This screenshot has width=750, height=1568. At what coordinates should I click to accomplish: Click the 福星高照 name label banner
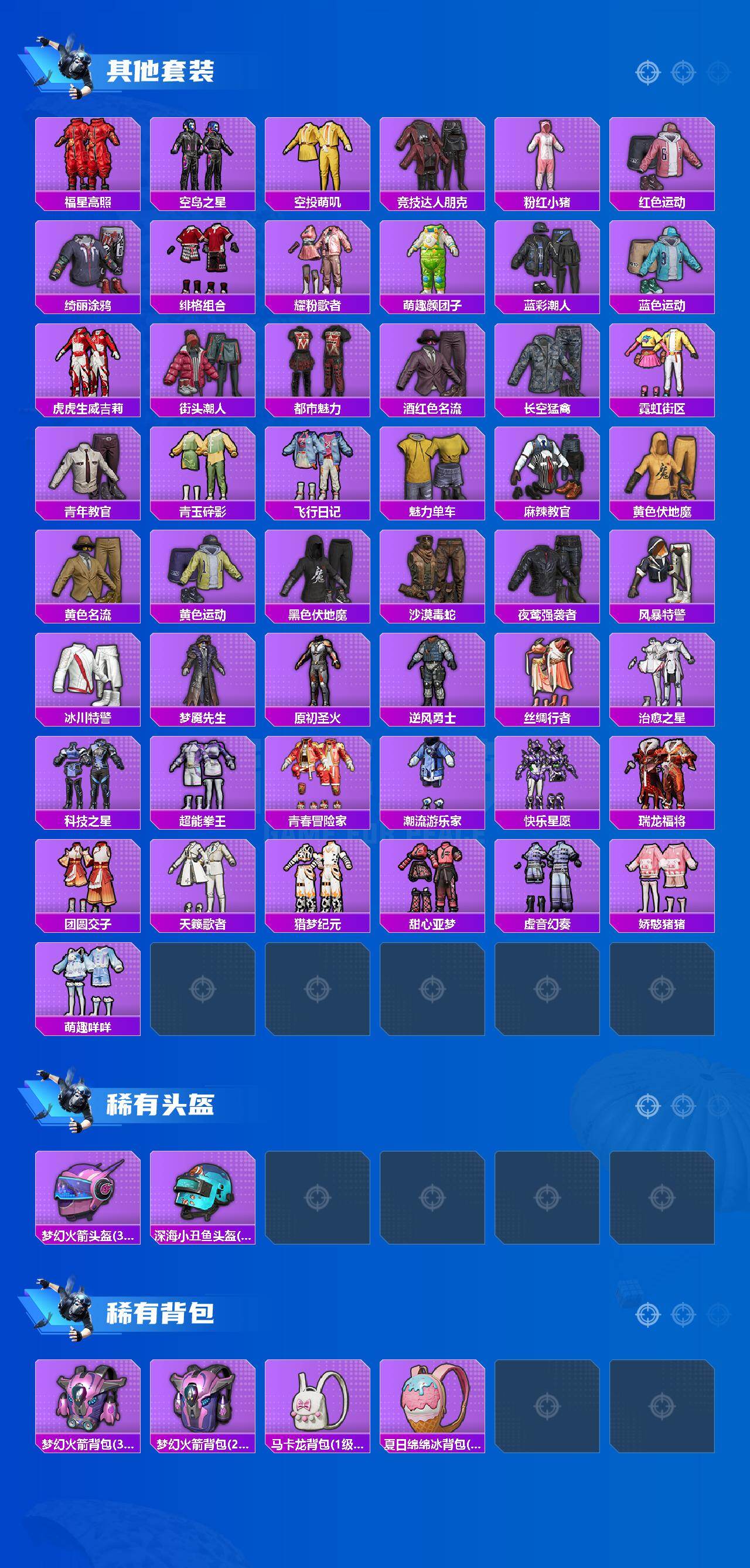coord(89,202)
